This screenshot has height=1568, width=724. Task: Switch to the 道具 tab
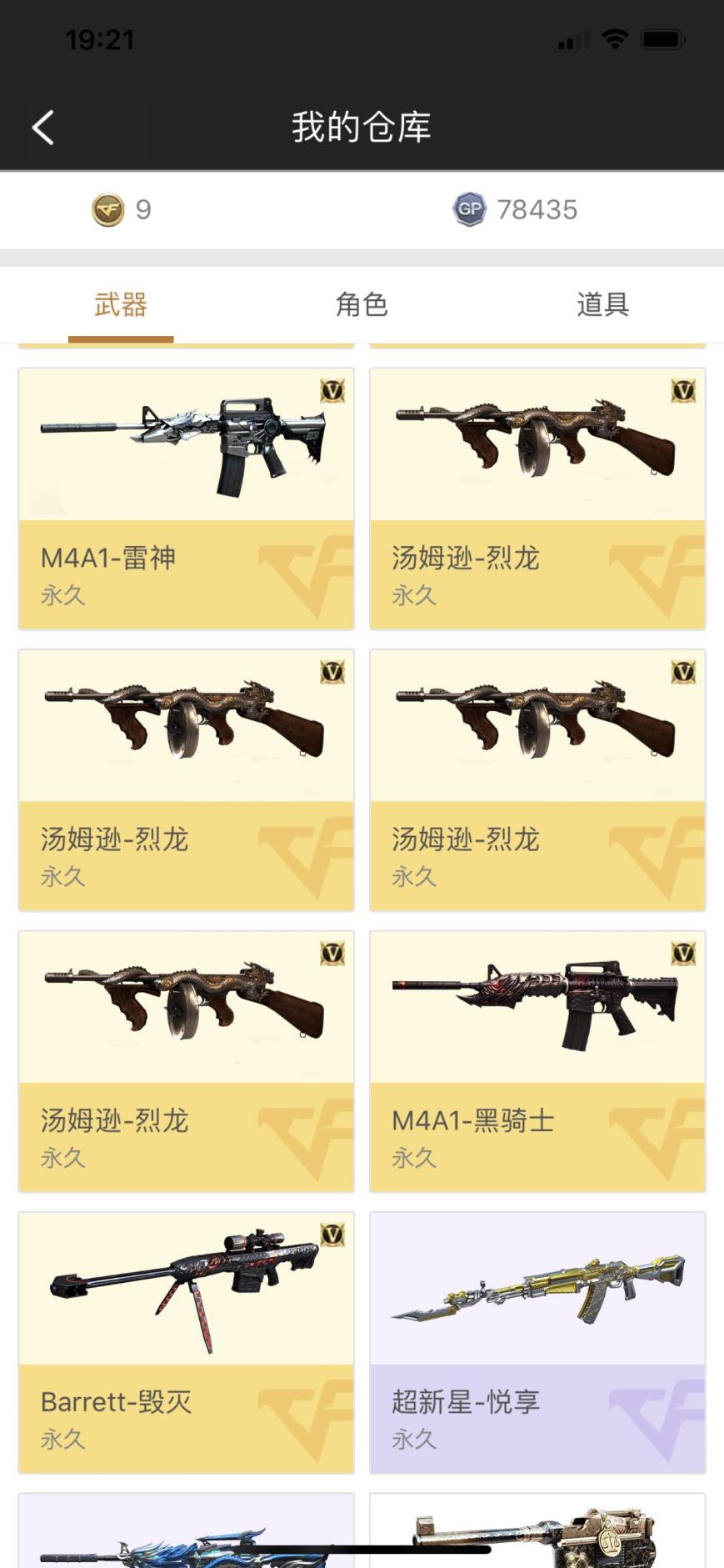[602, 304]
